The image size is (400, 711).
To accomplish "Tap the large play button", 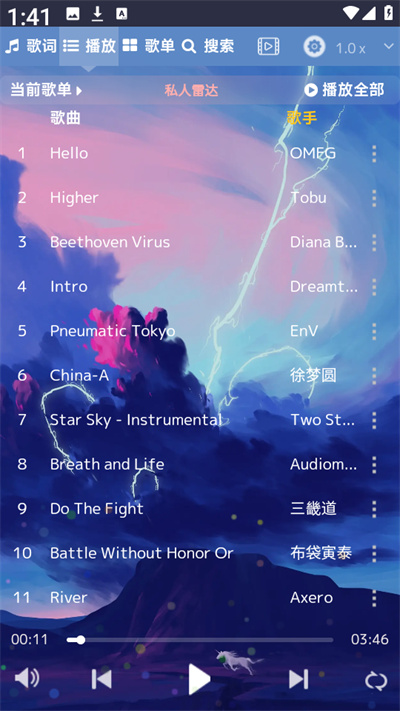I will (199, 679).
